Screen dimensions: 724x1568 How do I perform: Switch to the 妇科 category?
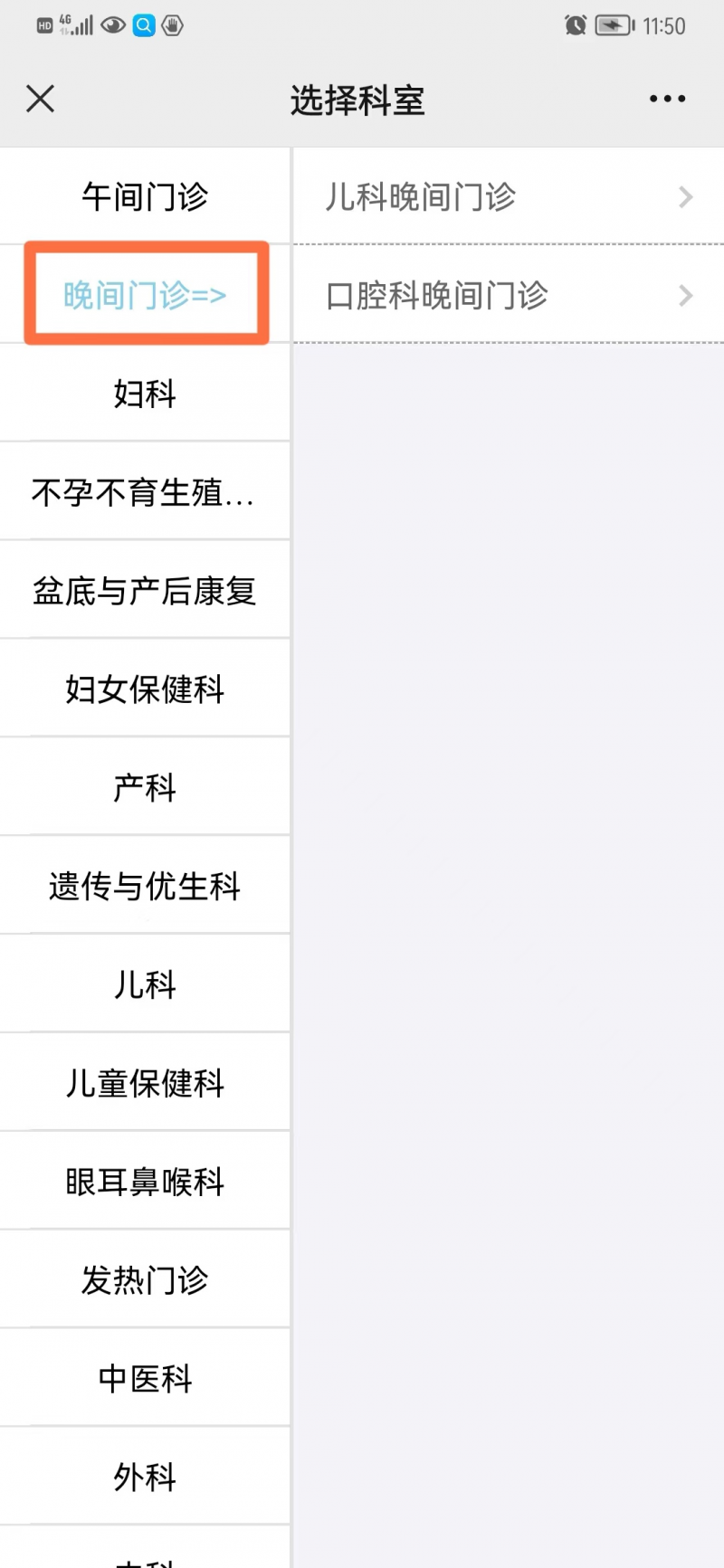pos(145,394)
